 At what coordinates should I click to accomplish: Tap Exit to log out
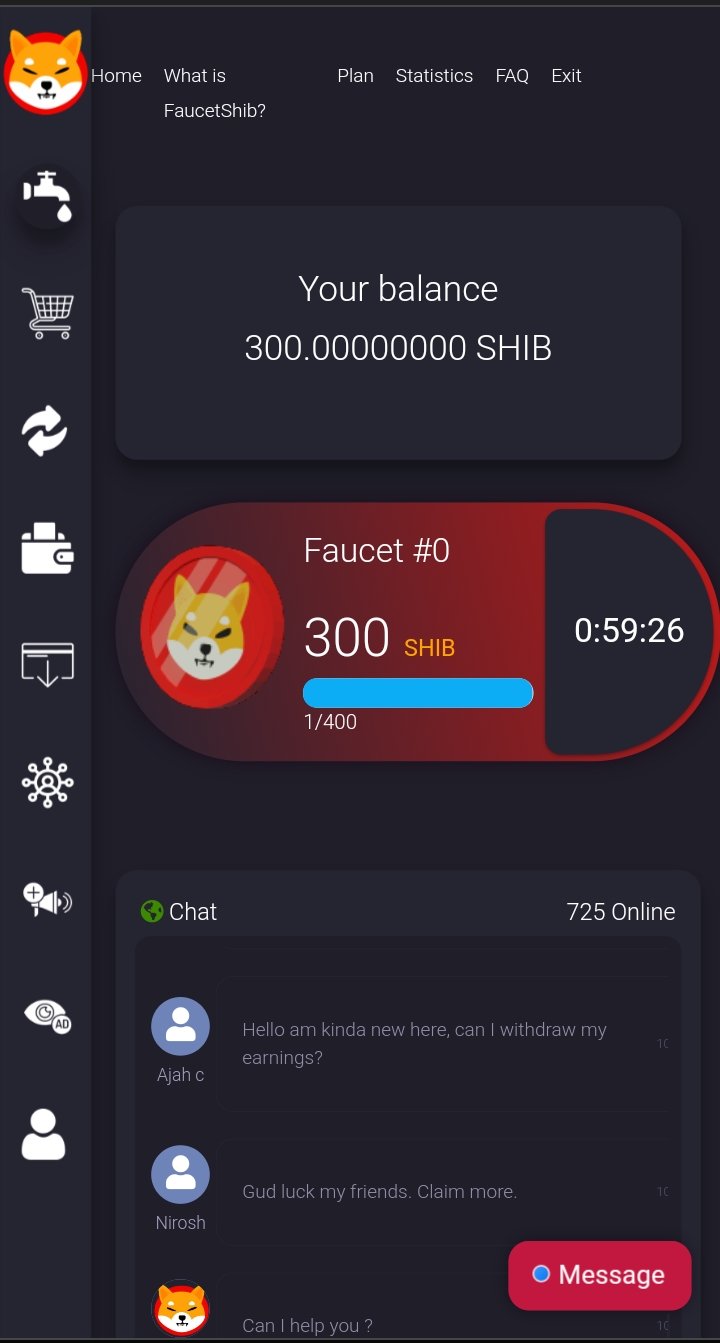tap(566, 76)
